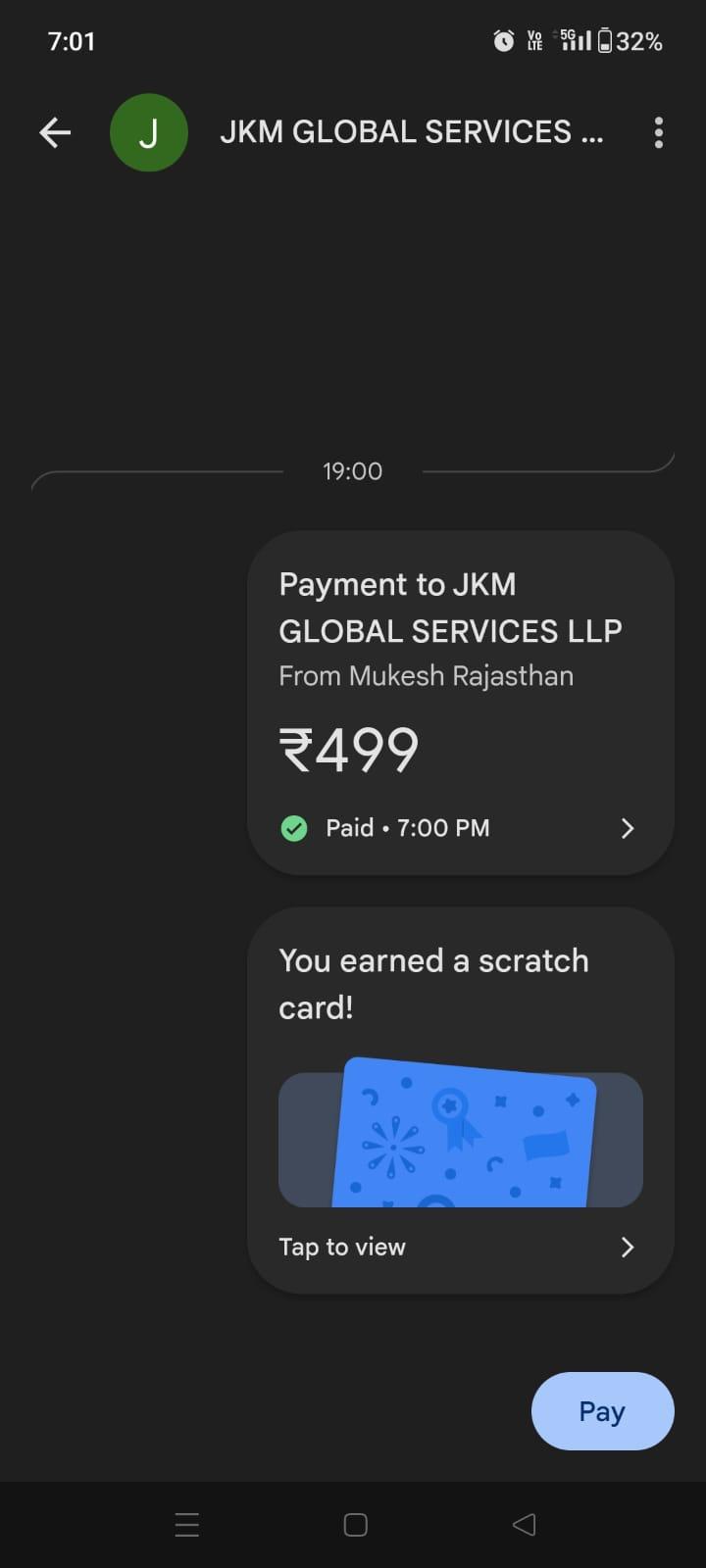706x1568 pixels.
Task: Go back using the top arrow
Action: [55, 132]
